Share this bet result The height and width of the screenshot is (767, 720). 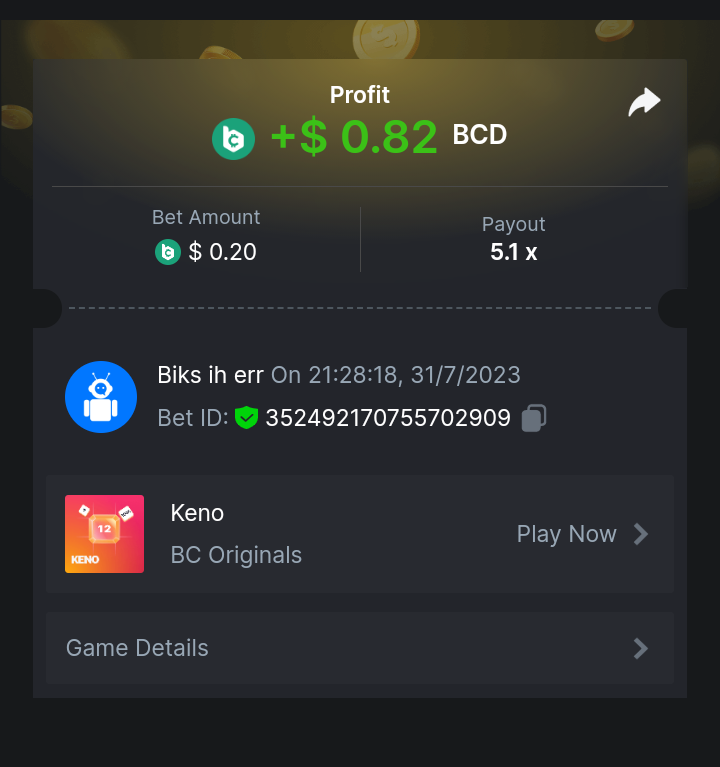644,102
